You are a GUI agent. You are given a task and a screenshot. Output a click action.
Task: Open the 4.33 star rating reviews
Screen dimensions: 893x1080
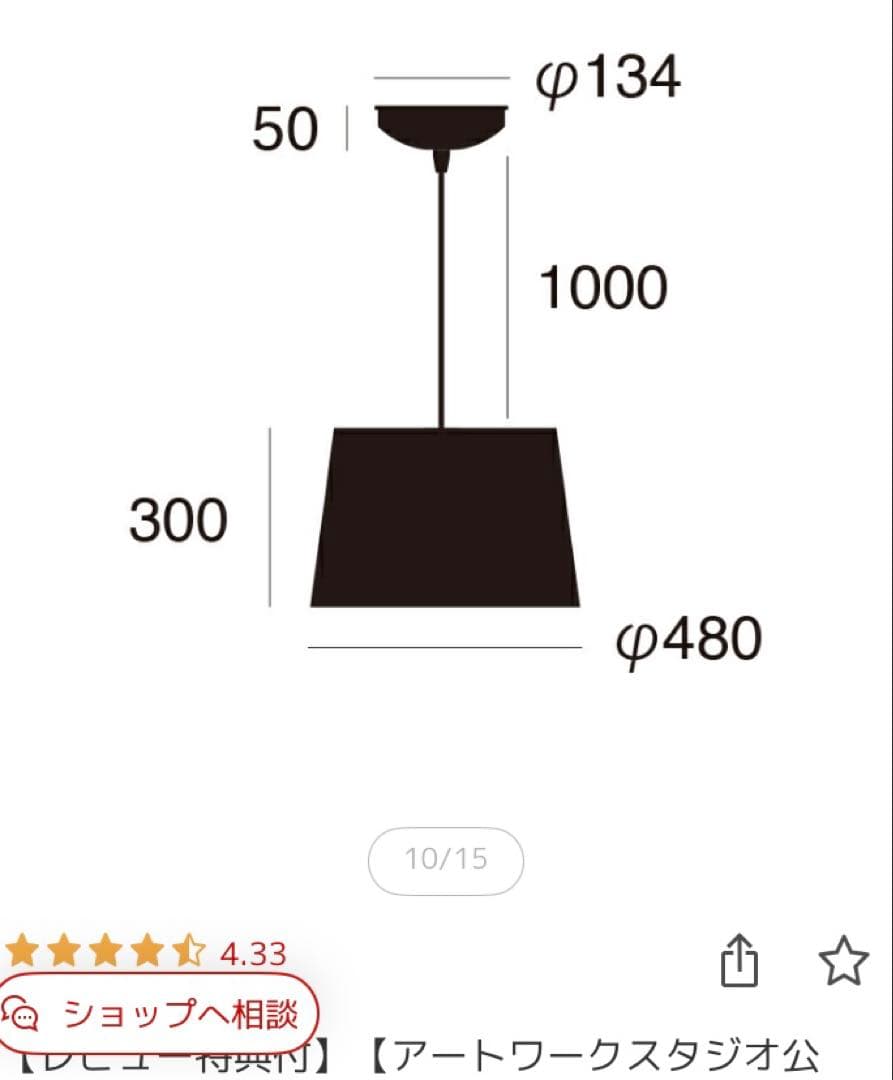click(x=146, y=952)
